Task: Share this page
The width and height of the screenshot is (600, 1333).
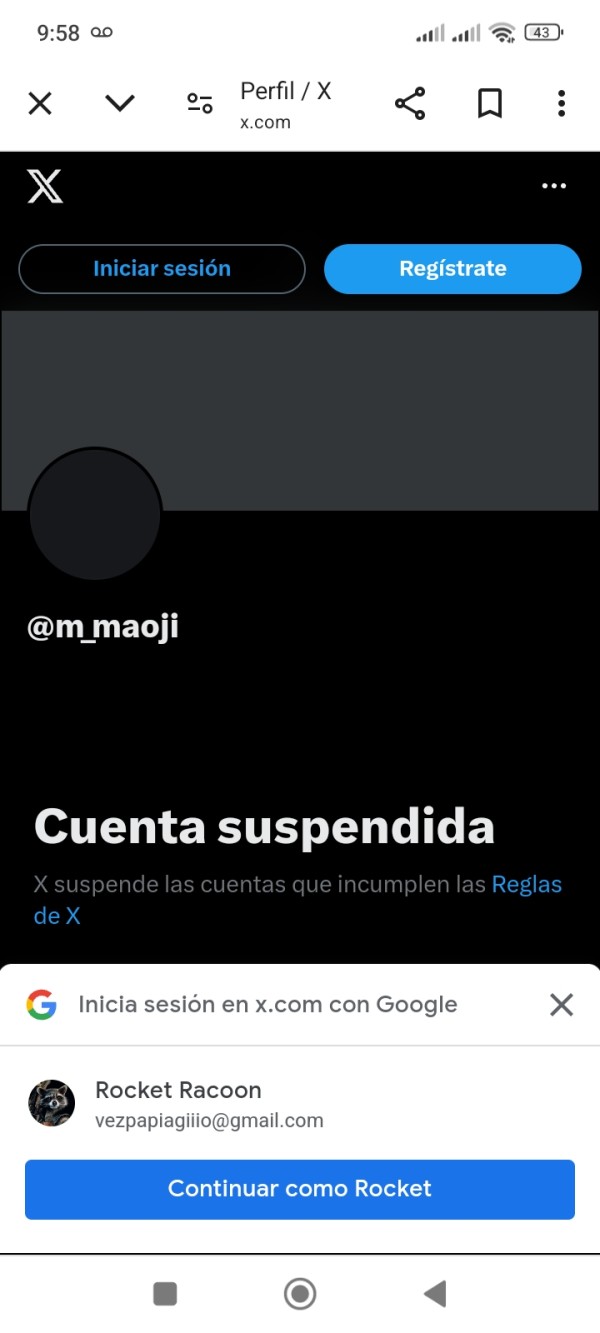Action: (410, 103)
